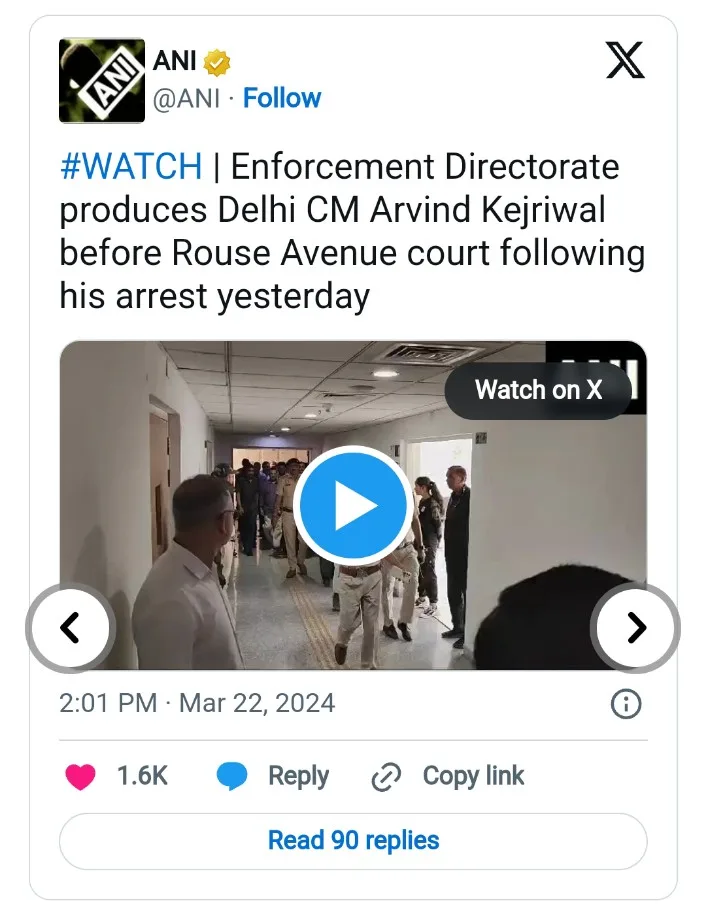Reply to the ANI tweet
This screenshot has height=905, width=706.
[x=274, y=776]
